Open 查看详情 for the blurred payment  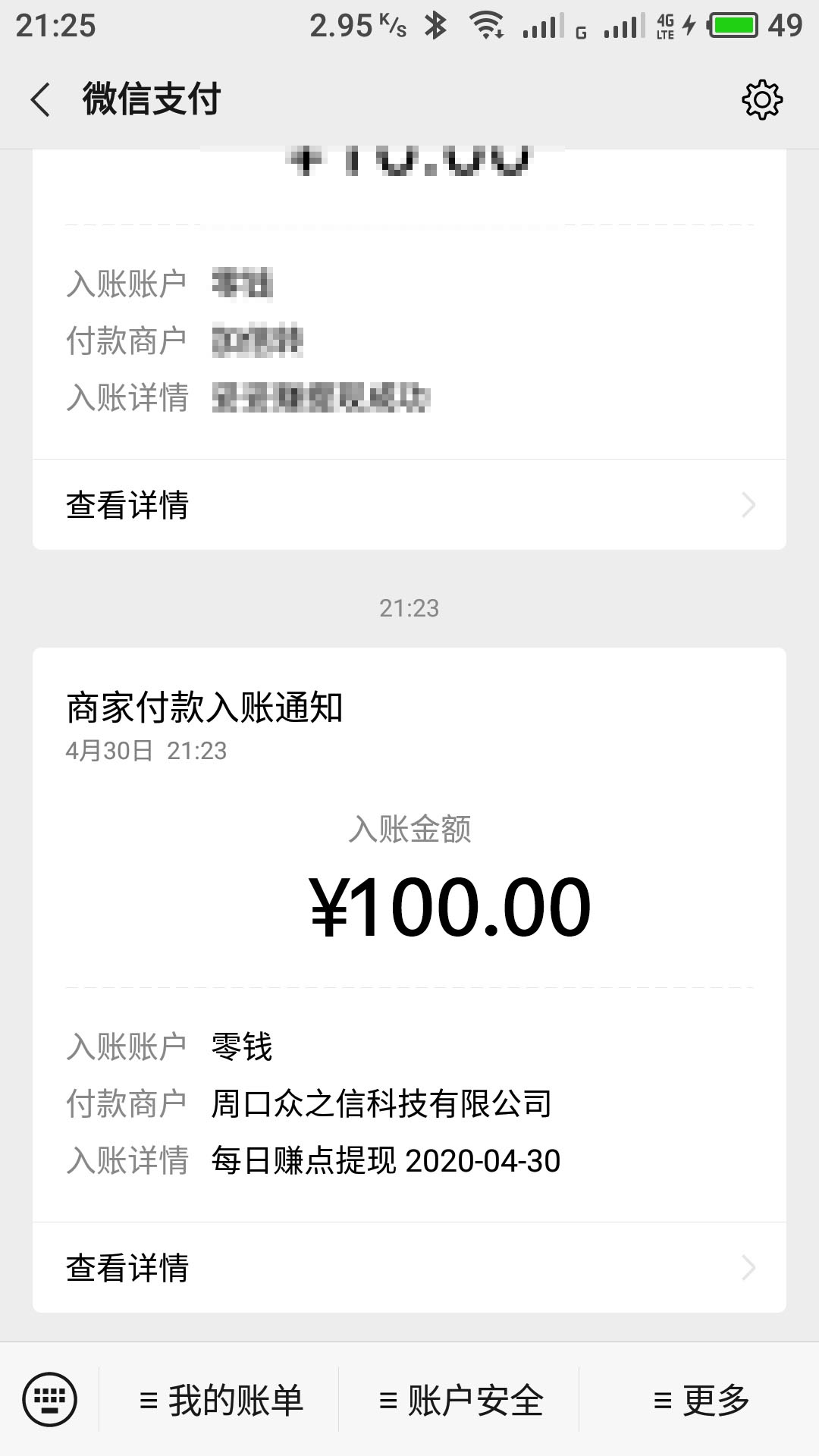409,505
